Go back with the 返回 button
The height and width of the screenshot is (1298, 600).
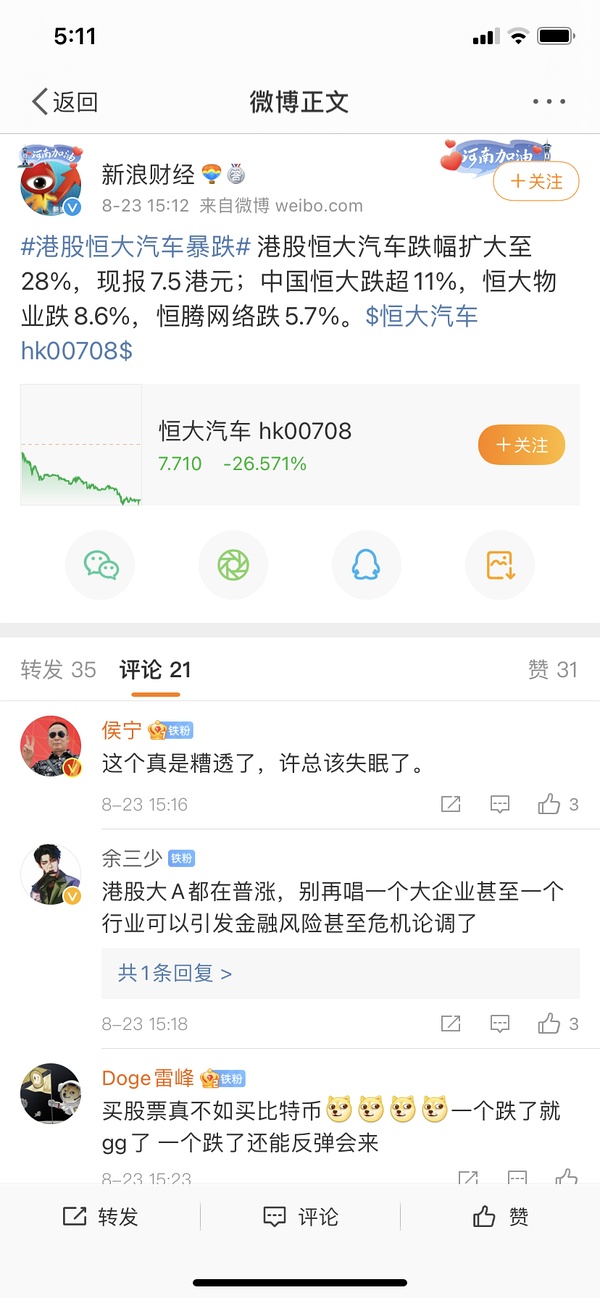[64, 101]
